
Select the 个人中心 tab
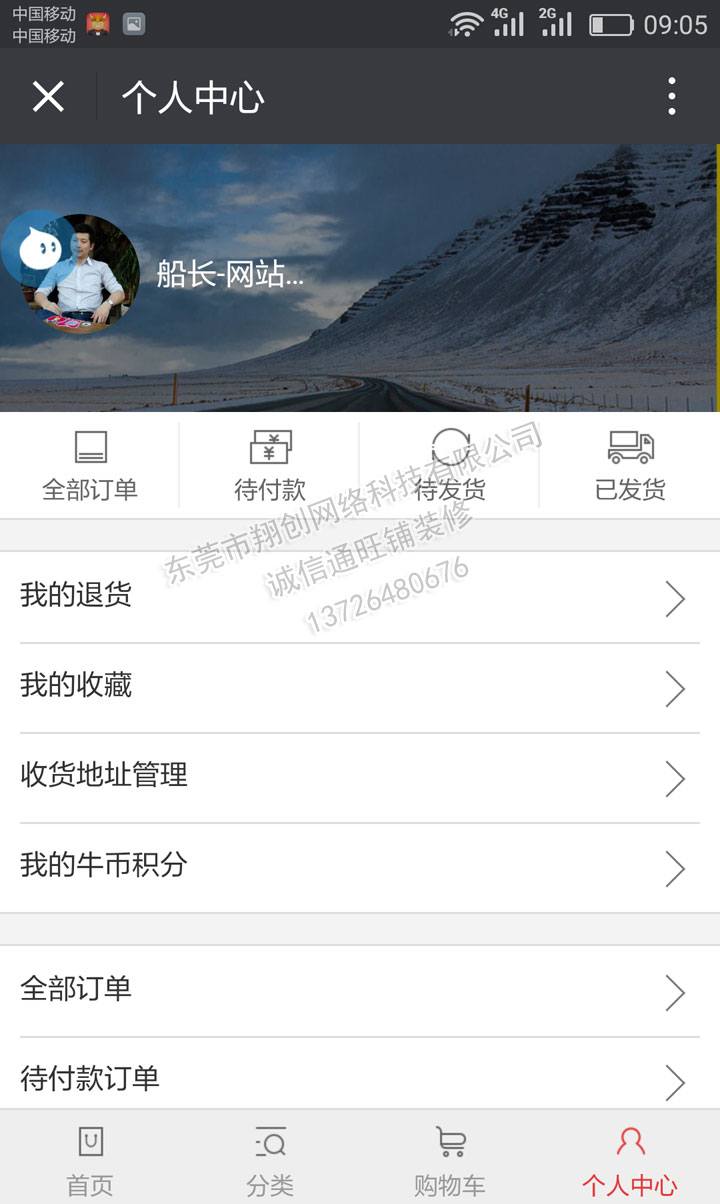630,1160
